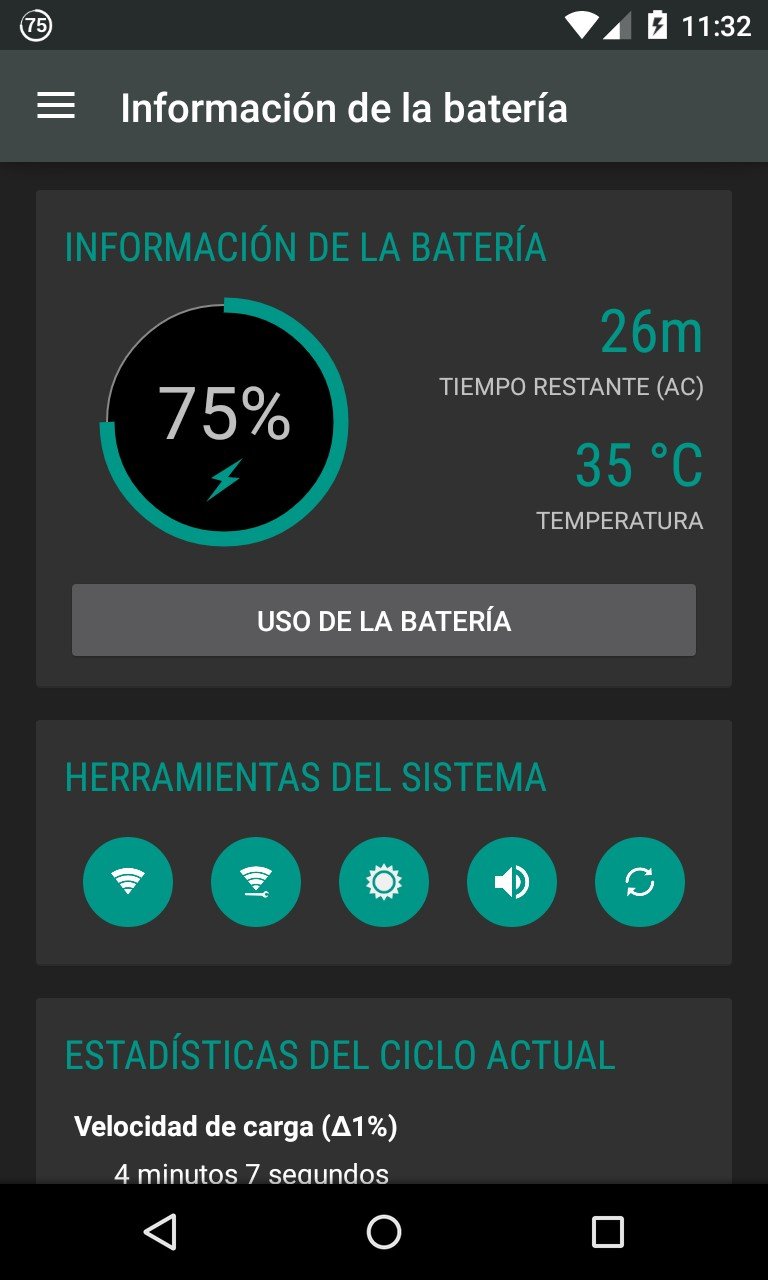
Task: Toggle Wi-Fi in system tools
Action: [x=128, y=882]
